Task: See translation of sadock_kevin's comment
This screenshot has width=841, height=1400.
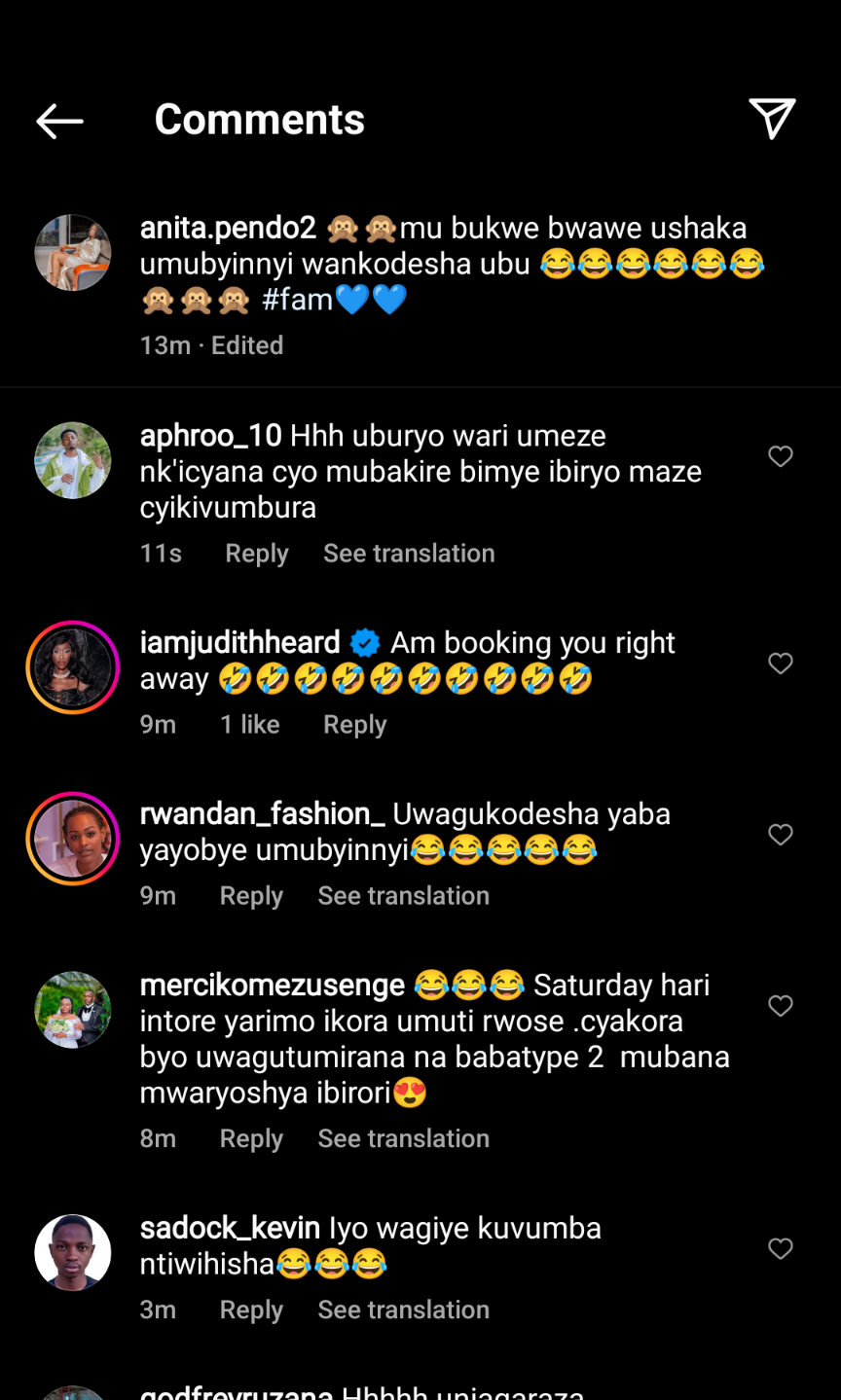Action: click(403, 1310)
